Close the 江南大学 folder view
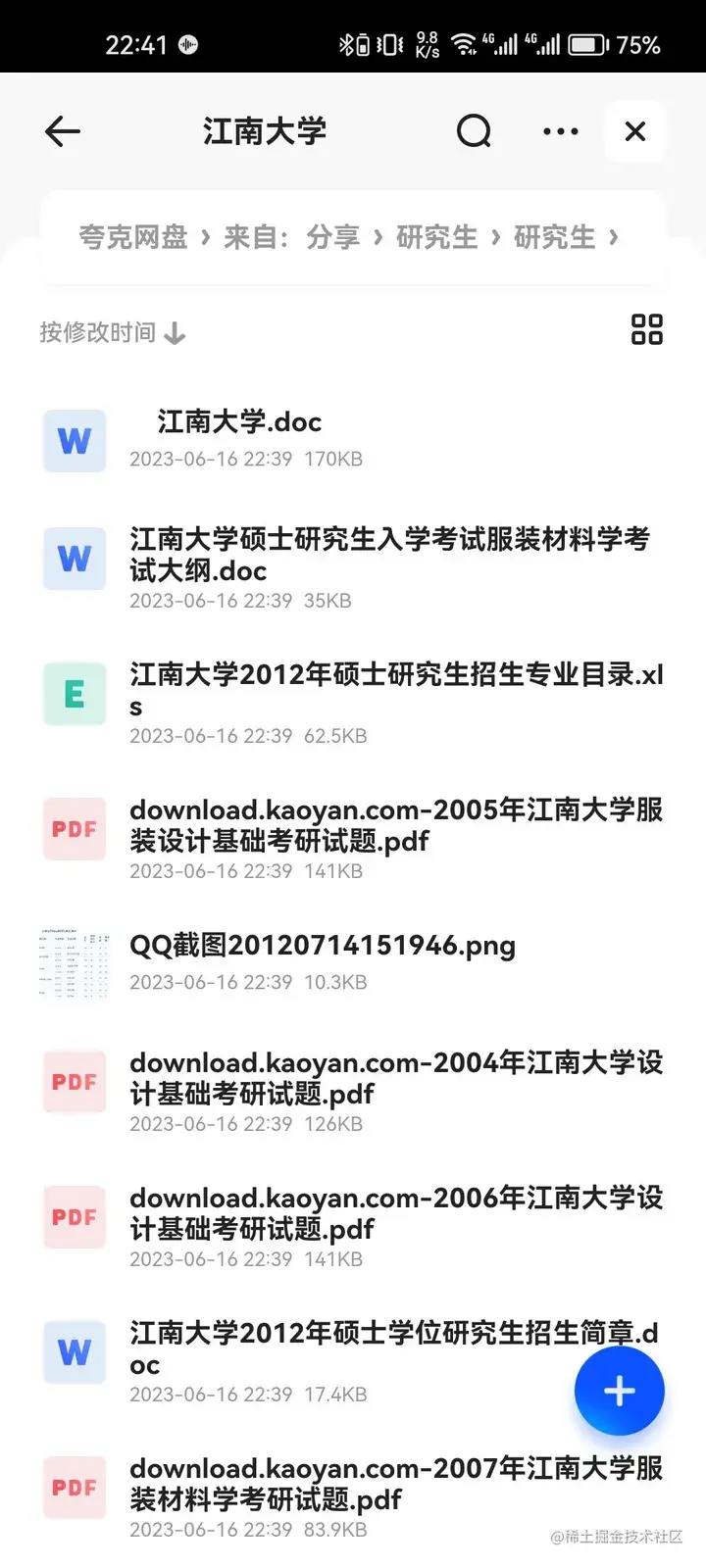This screenshot has height=1568, width=706. [x=635, y=131]
